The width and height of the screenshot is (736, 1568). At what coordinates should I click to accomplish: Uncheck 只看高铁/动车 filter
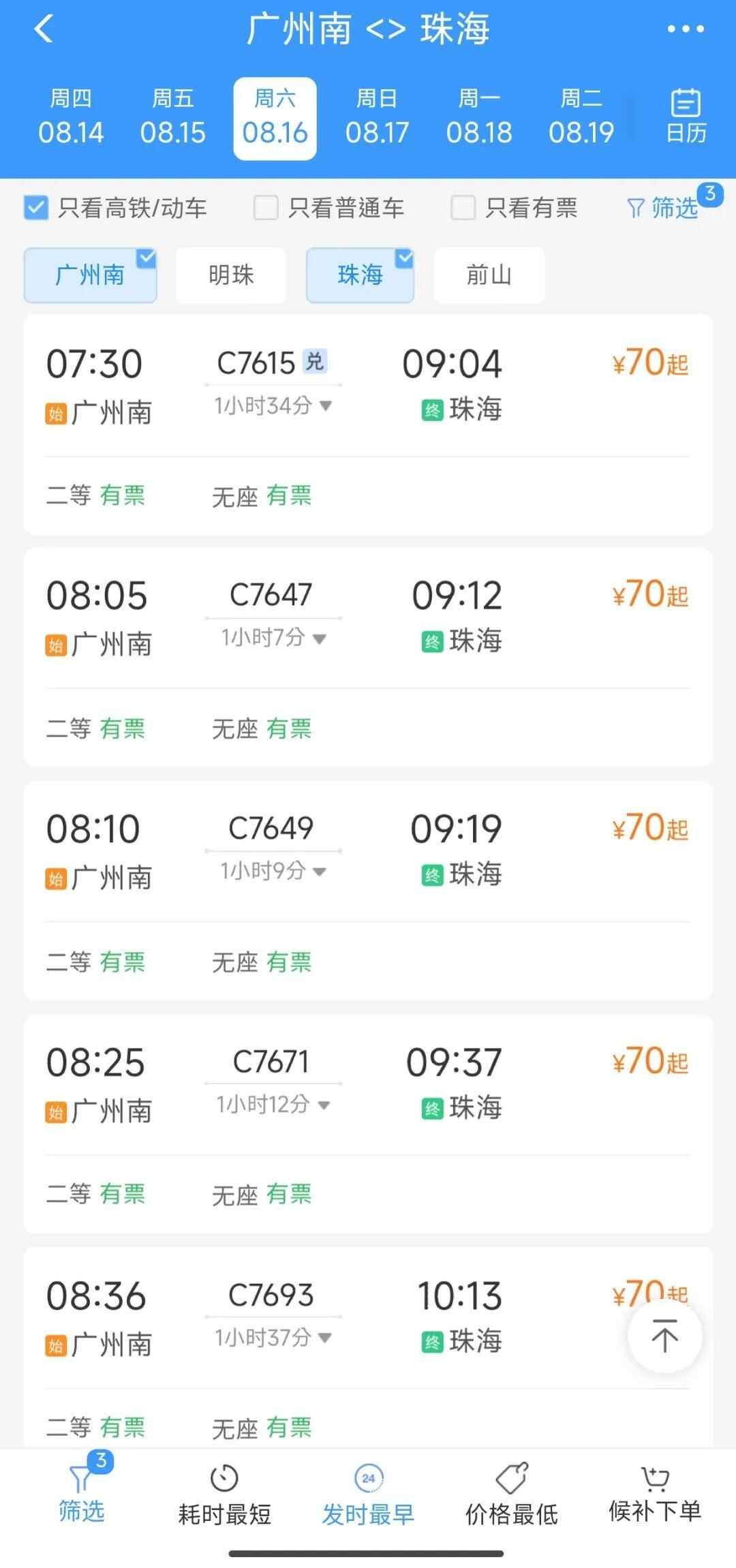(36, 208)
